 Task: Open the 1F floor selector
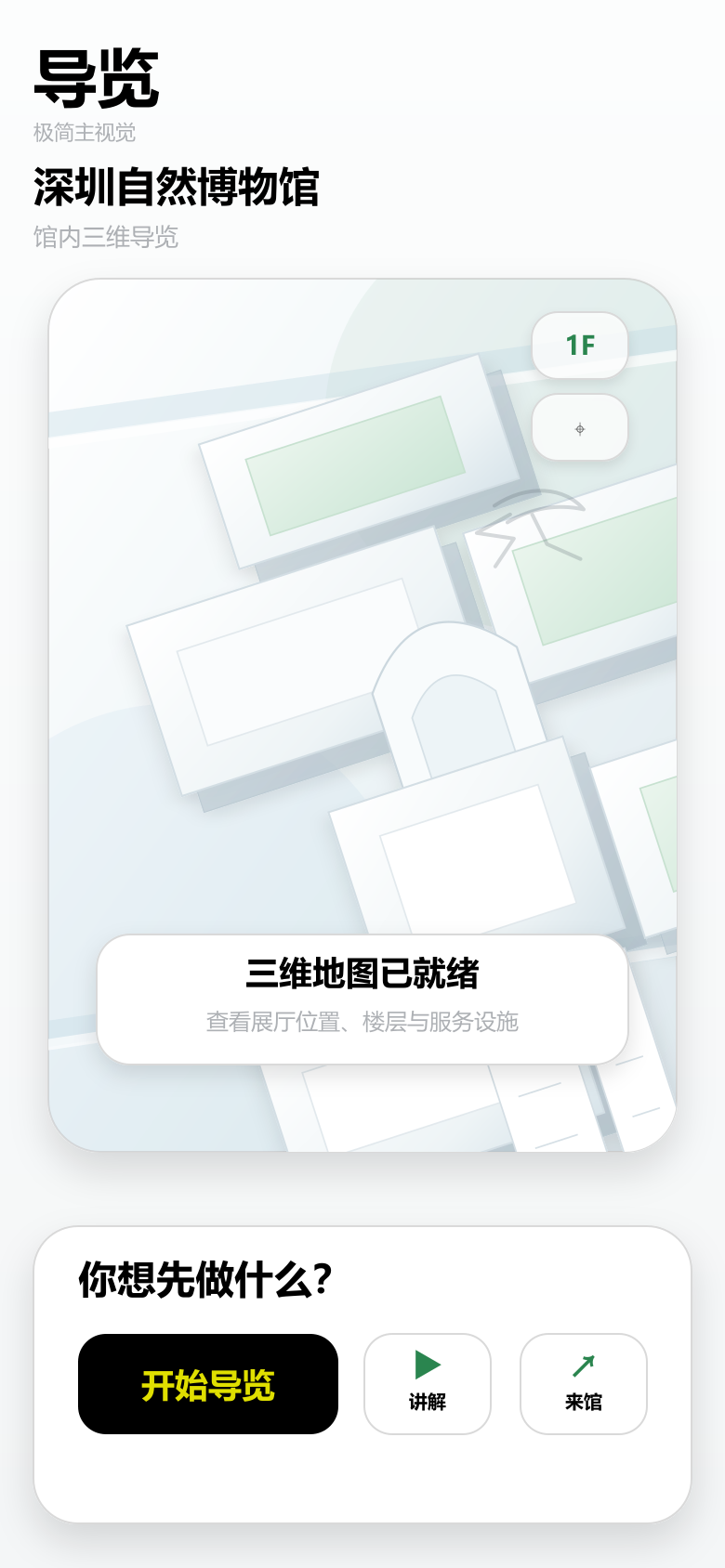tap(580, 346)
